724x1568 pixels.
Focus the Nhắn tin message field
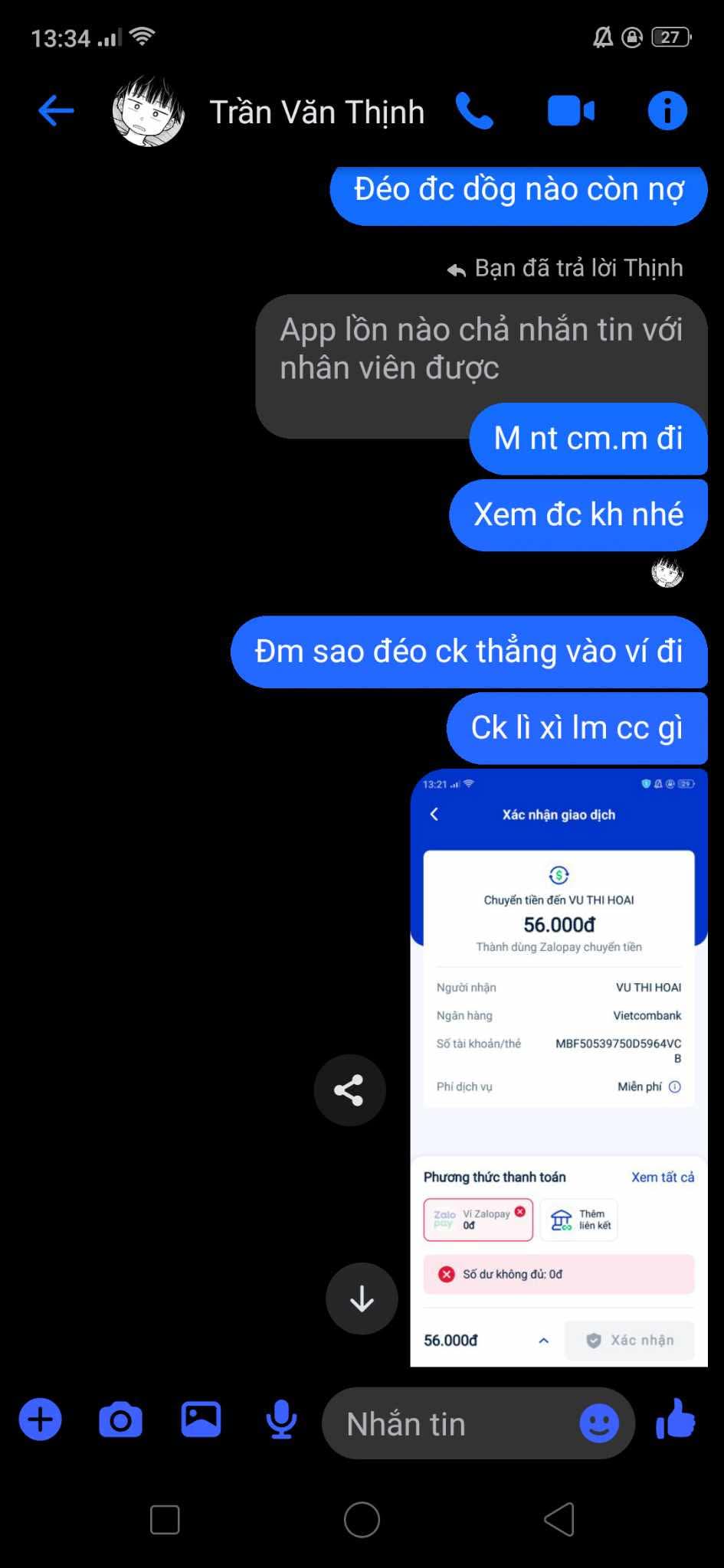(452, 1424)
